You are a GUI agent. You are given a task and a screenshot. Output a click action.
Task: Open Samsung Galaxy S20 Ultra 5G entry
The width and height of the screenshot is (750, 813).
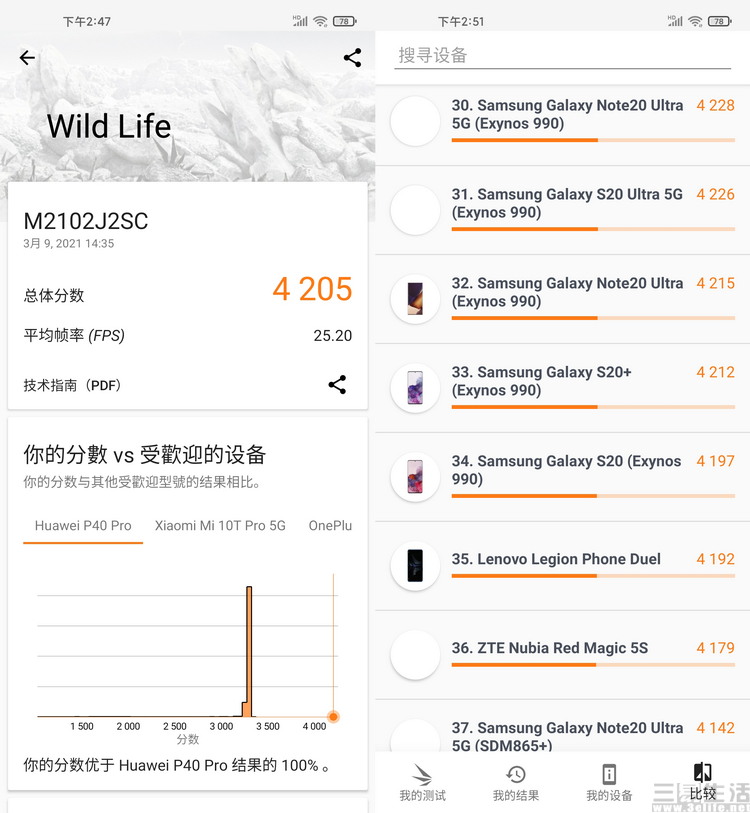pyautogui.click(x=566, y=204)
